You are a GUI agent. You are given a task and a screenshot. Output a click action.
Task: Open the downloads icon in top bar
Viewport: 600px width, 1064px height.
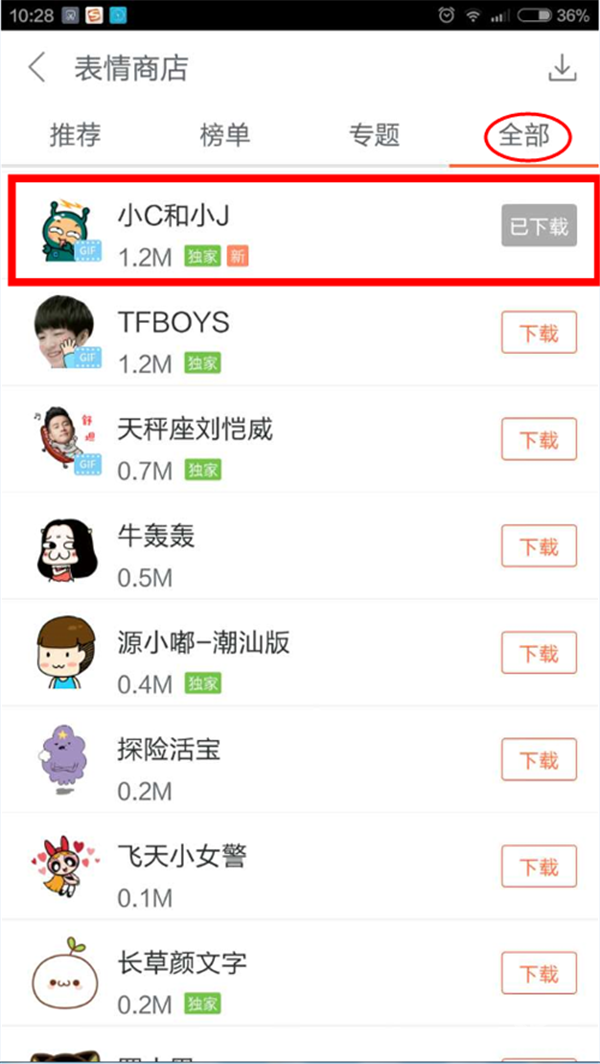pyautogui.click(x=563, y=69)
